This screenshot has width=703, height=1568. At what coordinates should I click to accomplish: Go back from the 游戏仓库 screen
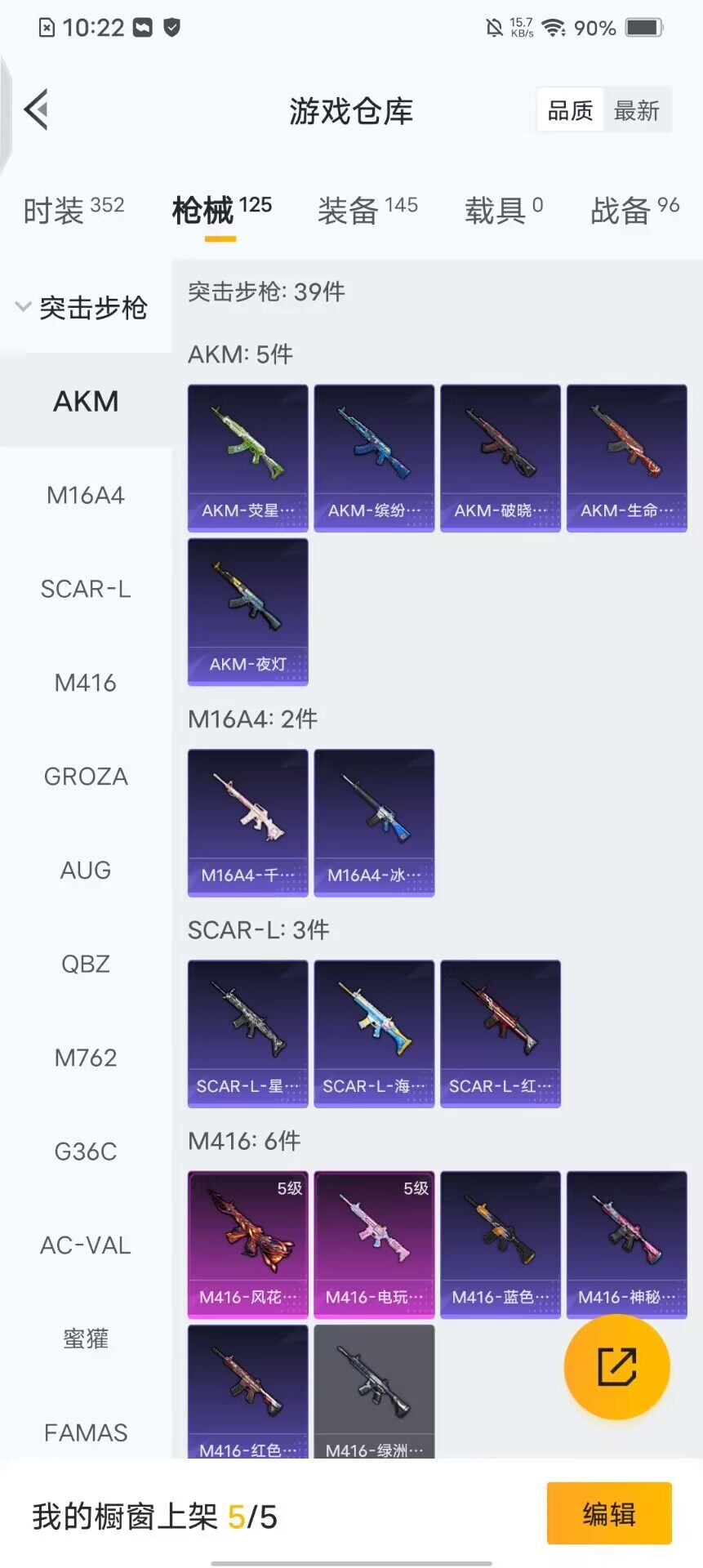coord(37,109)
